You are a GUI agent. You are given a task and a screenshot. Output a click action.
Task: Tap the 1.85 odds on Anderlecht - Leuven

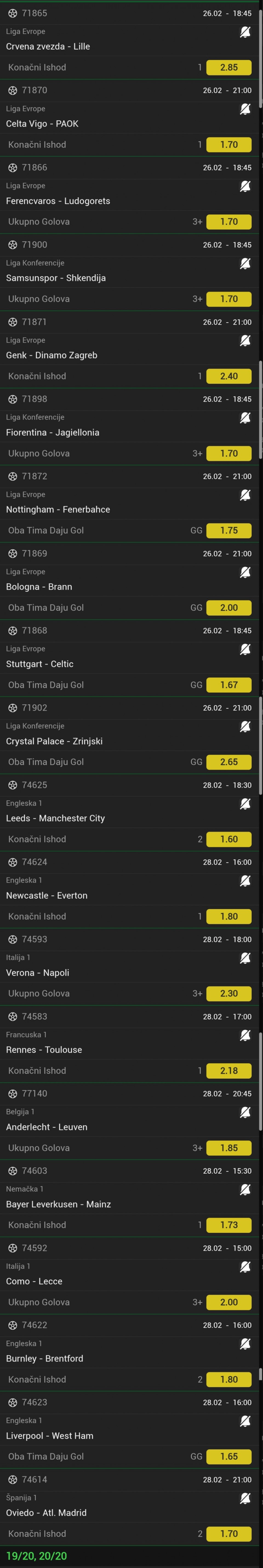coord(228,1148)
